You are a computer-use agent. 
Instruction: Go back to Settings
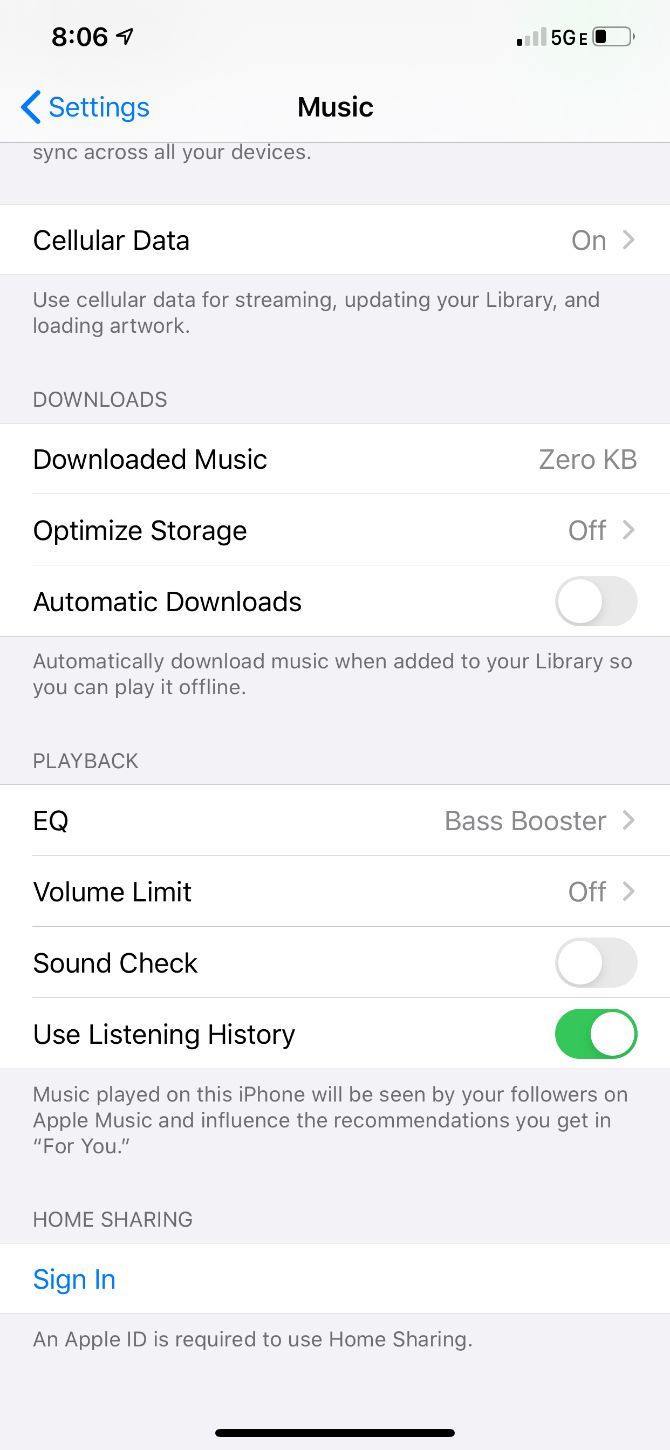coord(84,107)
